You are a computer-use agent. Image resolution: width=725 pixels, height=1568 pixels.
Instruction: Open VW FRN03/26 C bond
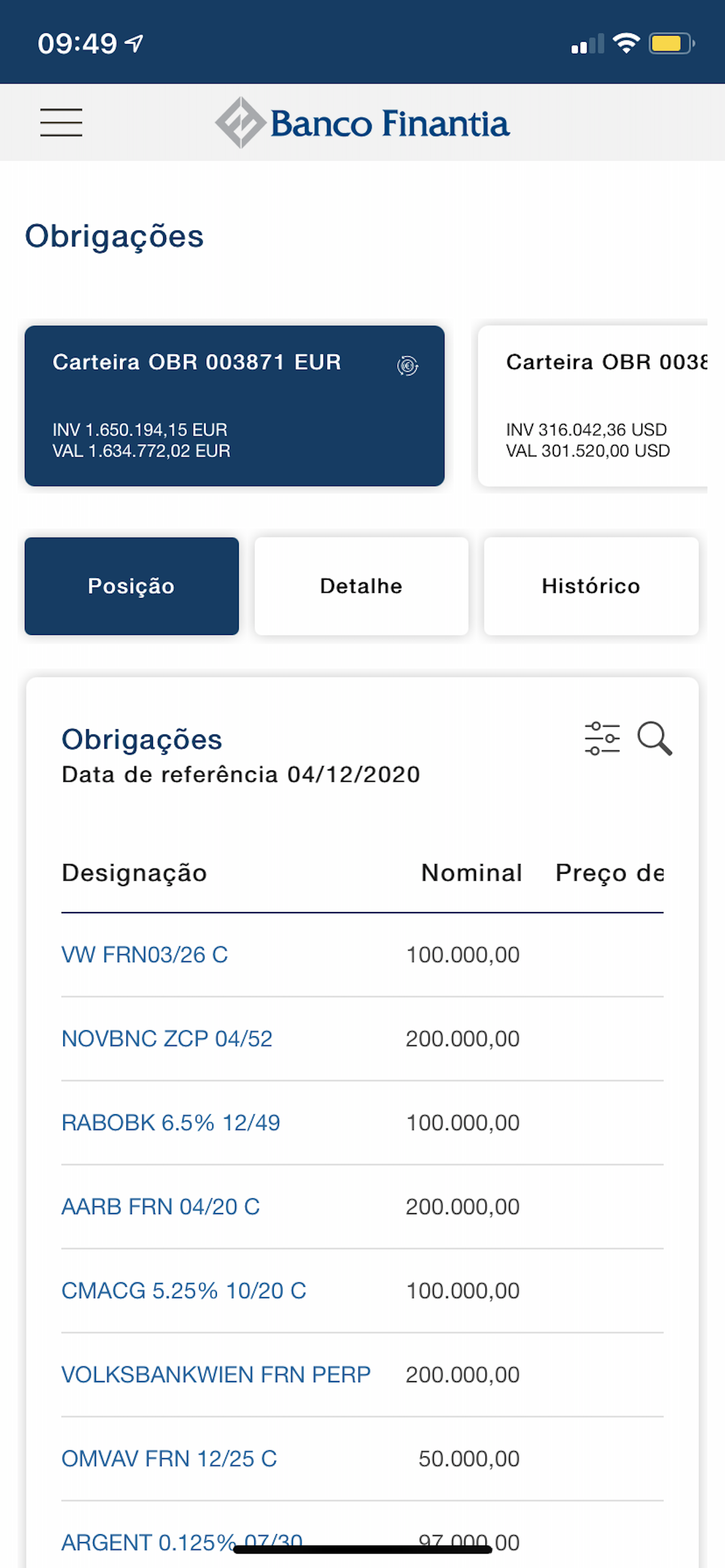[145, 954]
